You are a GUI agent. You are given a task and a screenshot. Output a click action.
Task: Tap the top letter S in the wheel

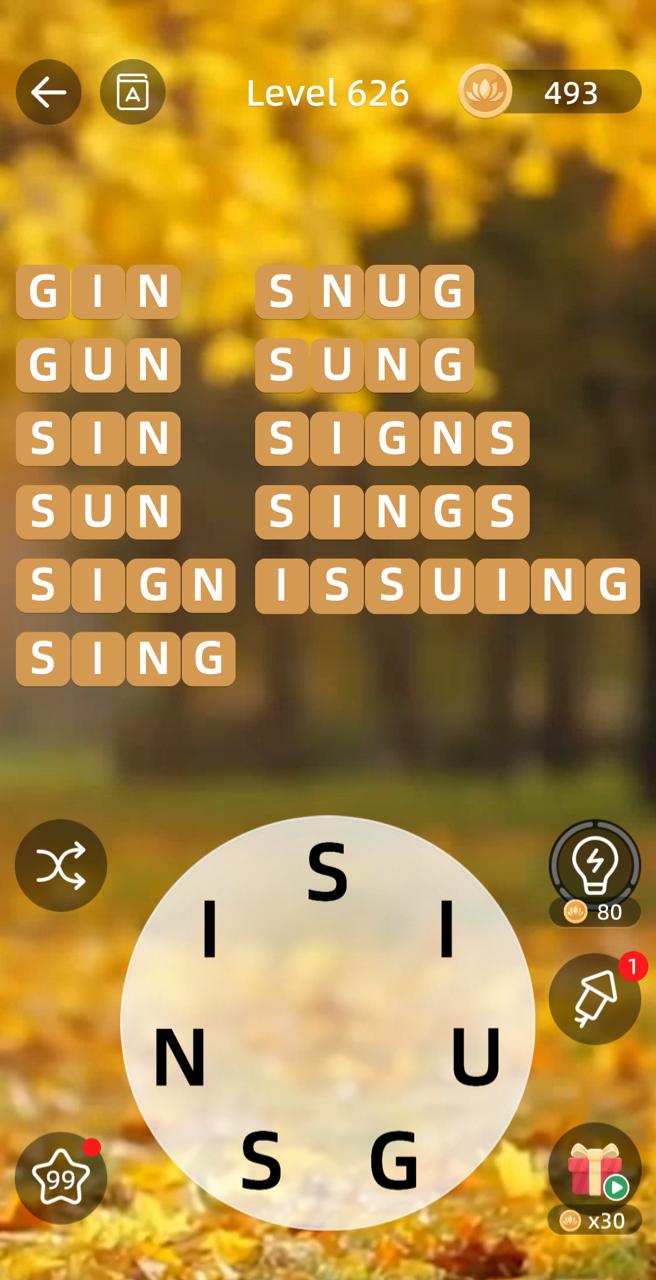(x=327, y=873)
